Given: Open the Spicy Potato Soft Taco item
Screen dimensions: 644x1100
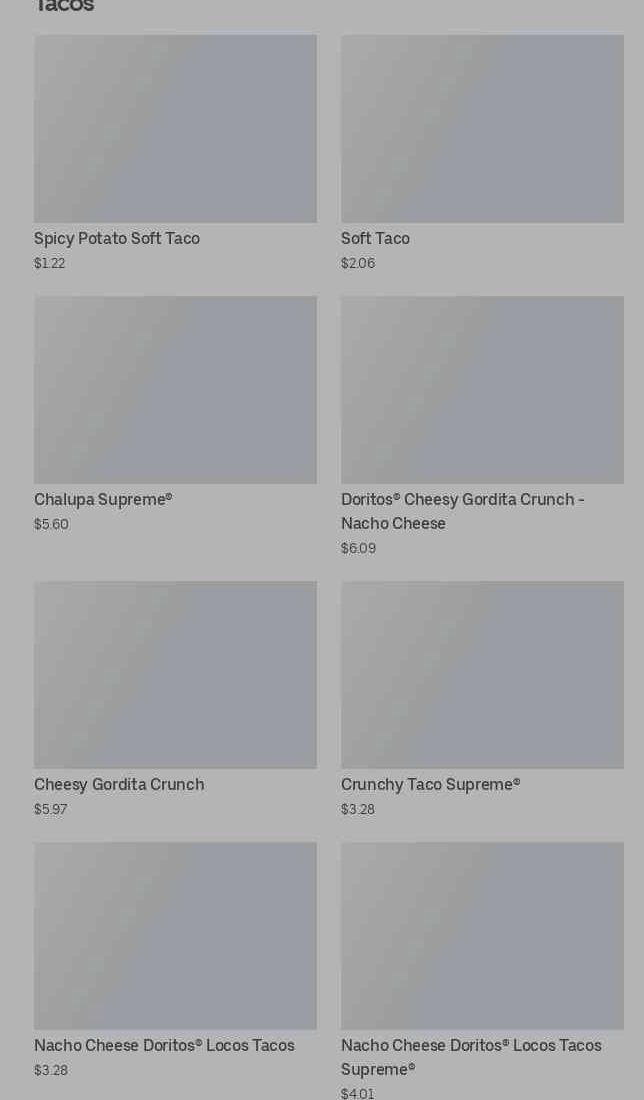Looking at the screenshot, I should 175,153.
